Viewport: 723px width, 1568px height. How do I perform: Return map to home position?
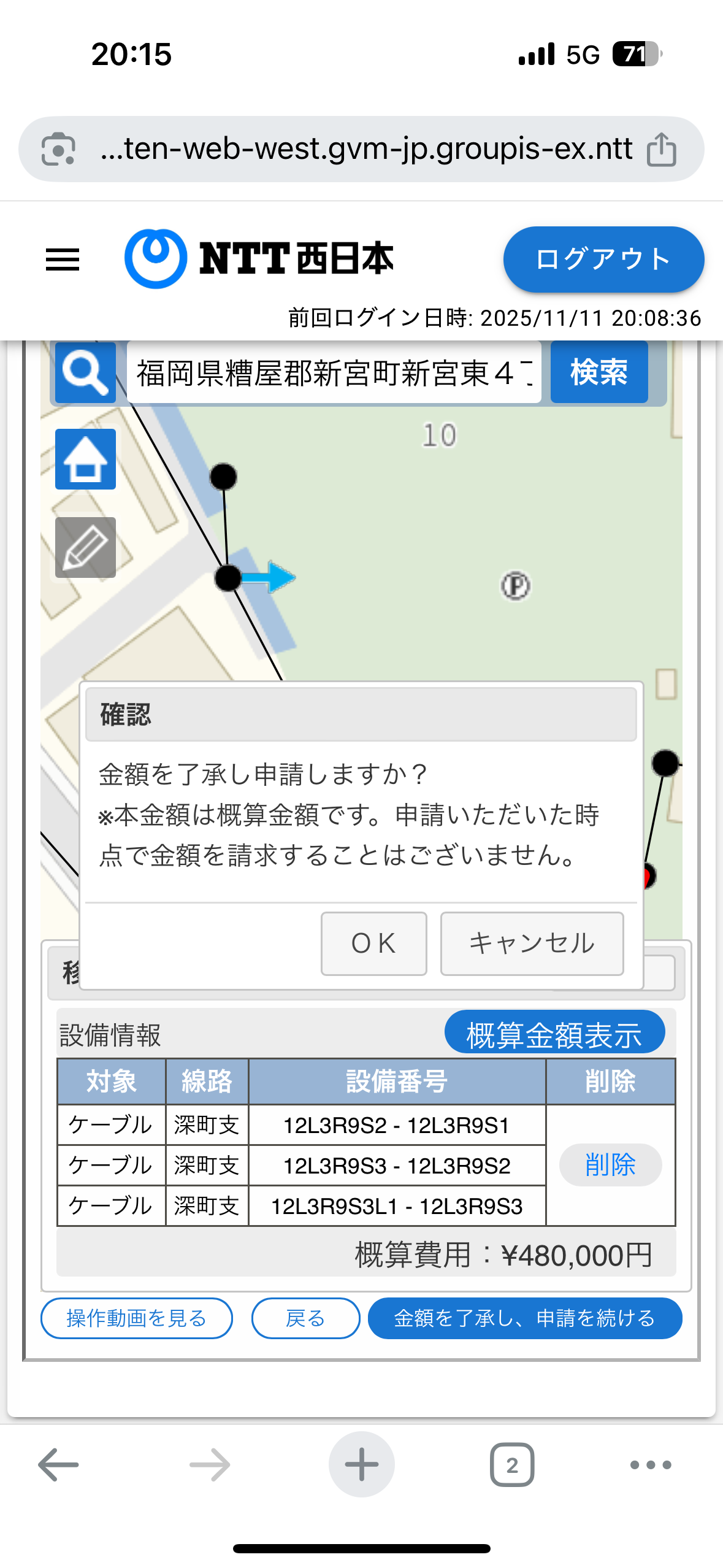point(85,459)
